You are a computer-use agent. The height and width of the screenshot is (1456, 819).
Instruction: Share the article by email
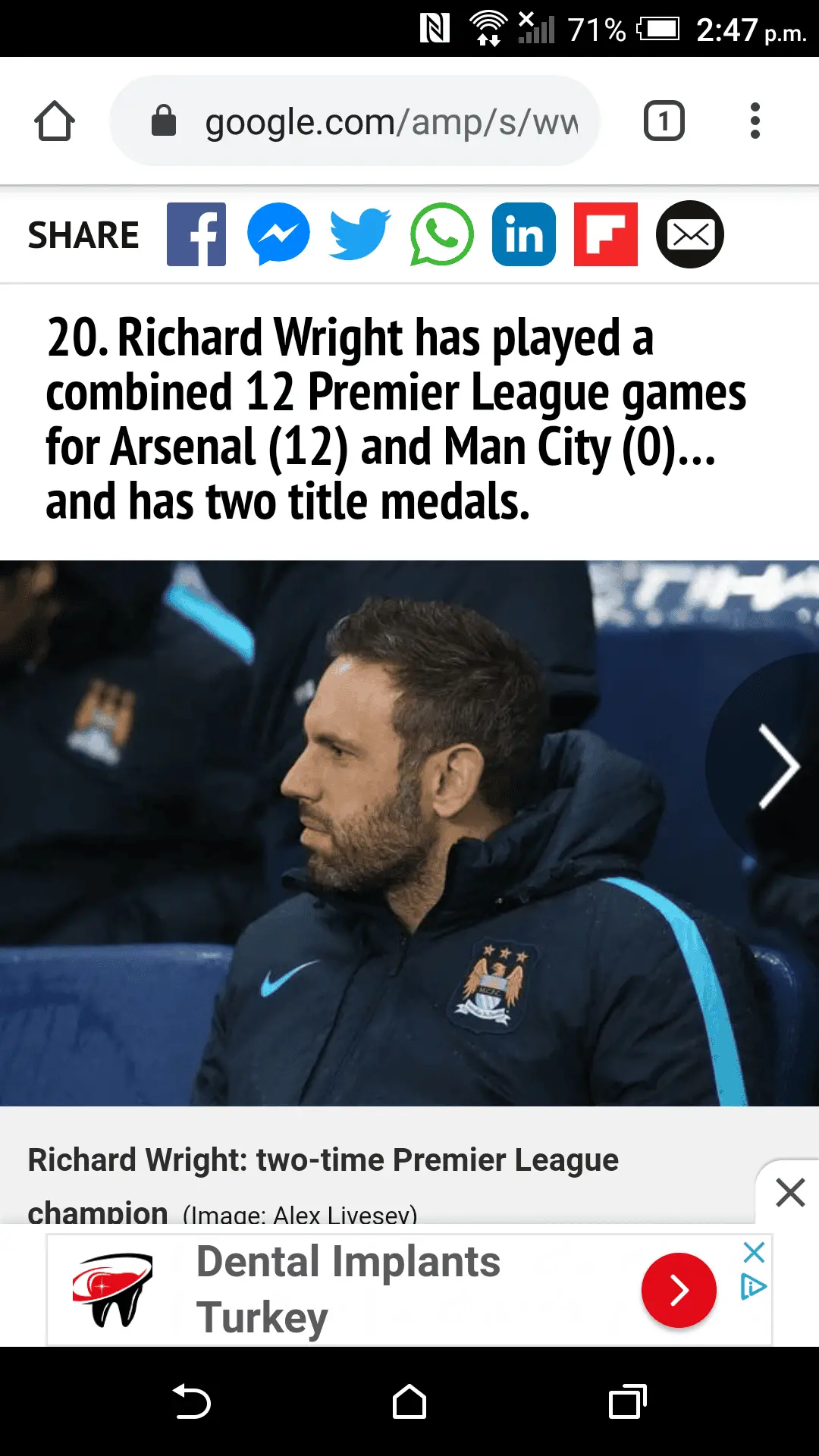tap(689, 234)
